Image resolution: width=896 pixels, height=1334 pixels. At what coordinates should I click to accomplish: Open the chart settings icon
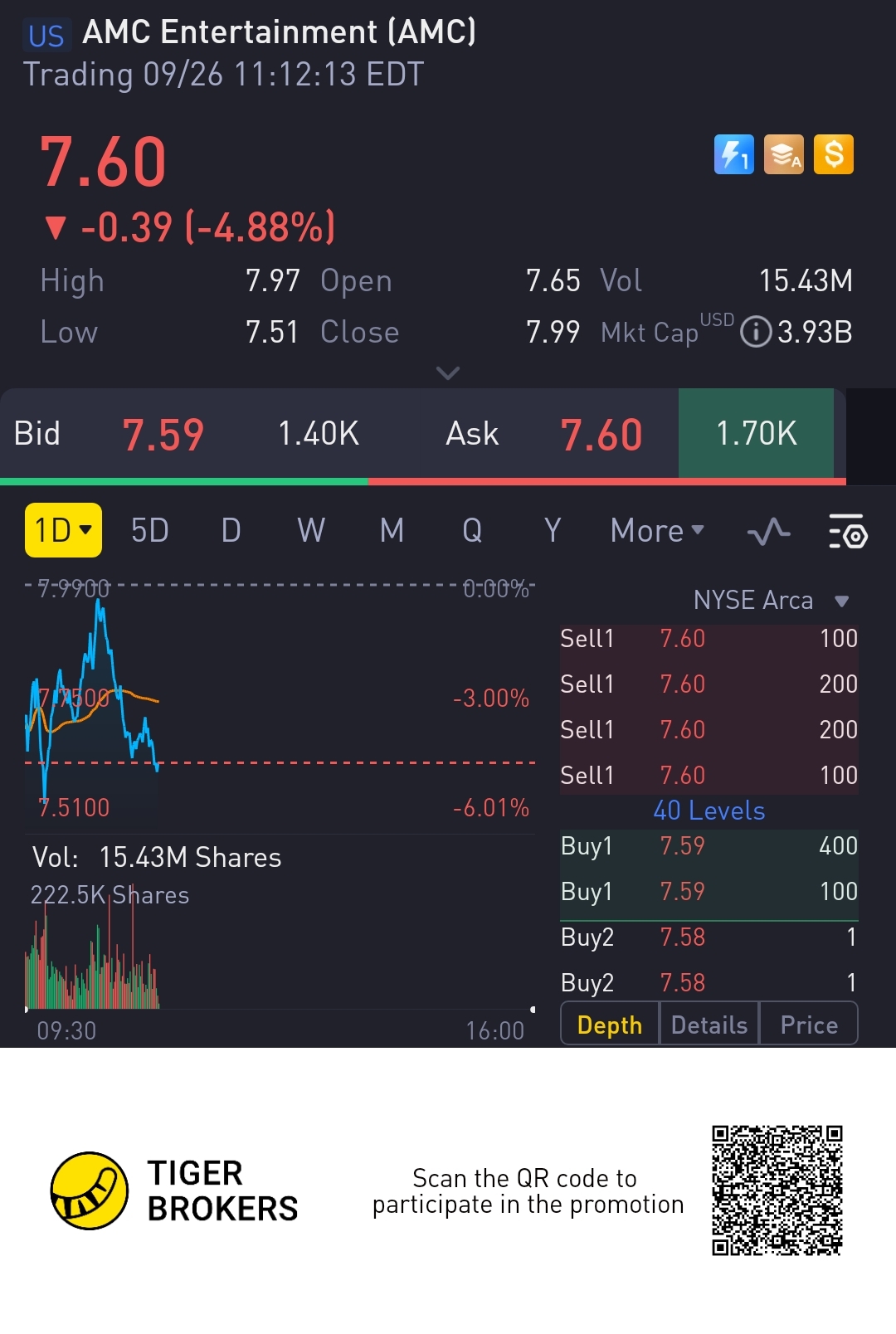tap(847, 532)
